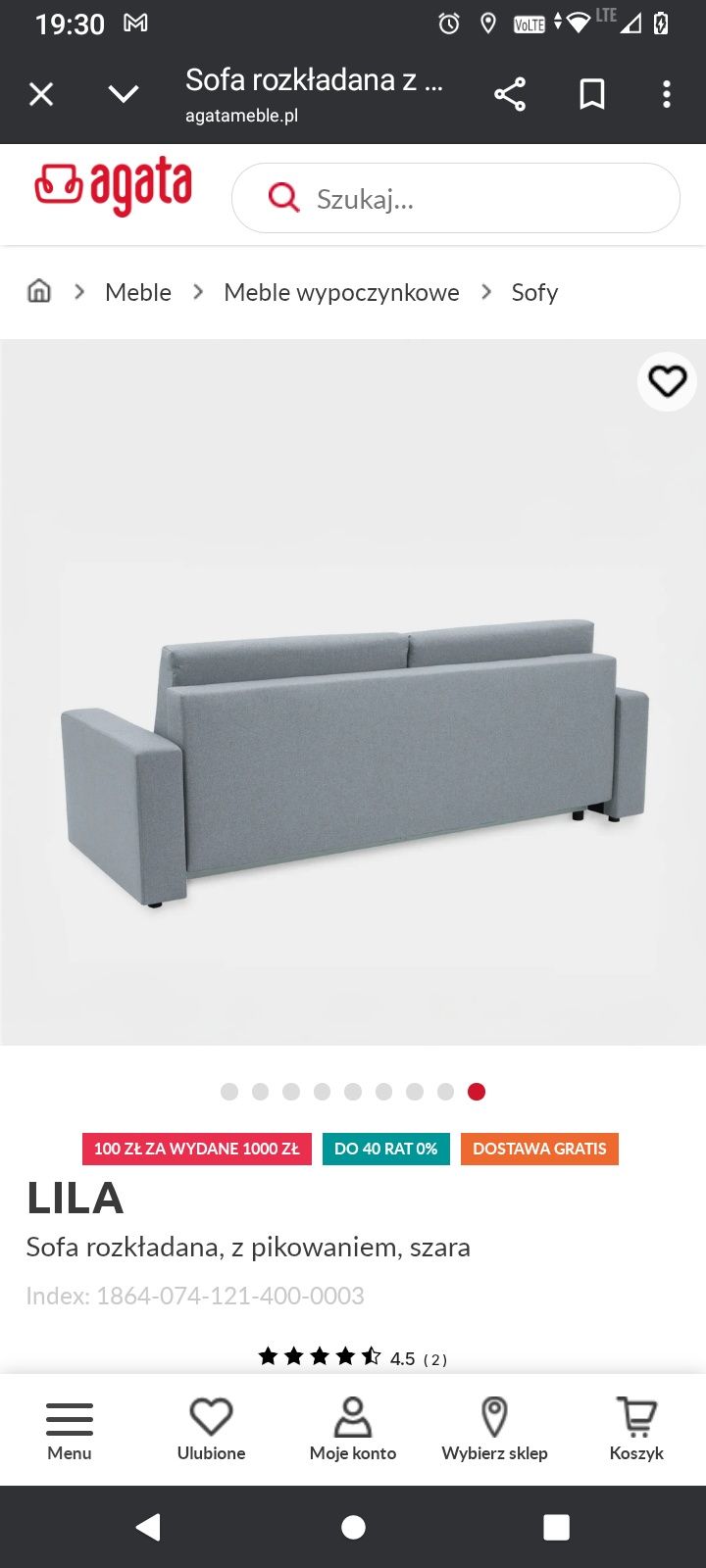Bookmark this page

tap(592, 94)
